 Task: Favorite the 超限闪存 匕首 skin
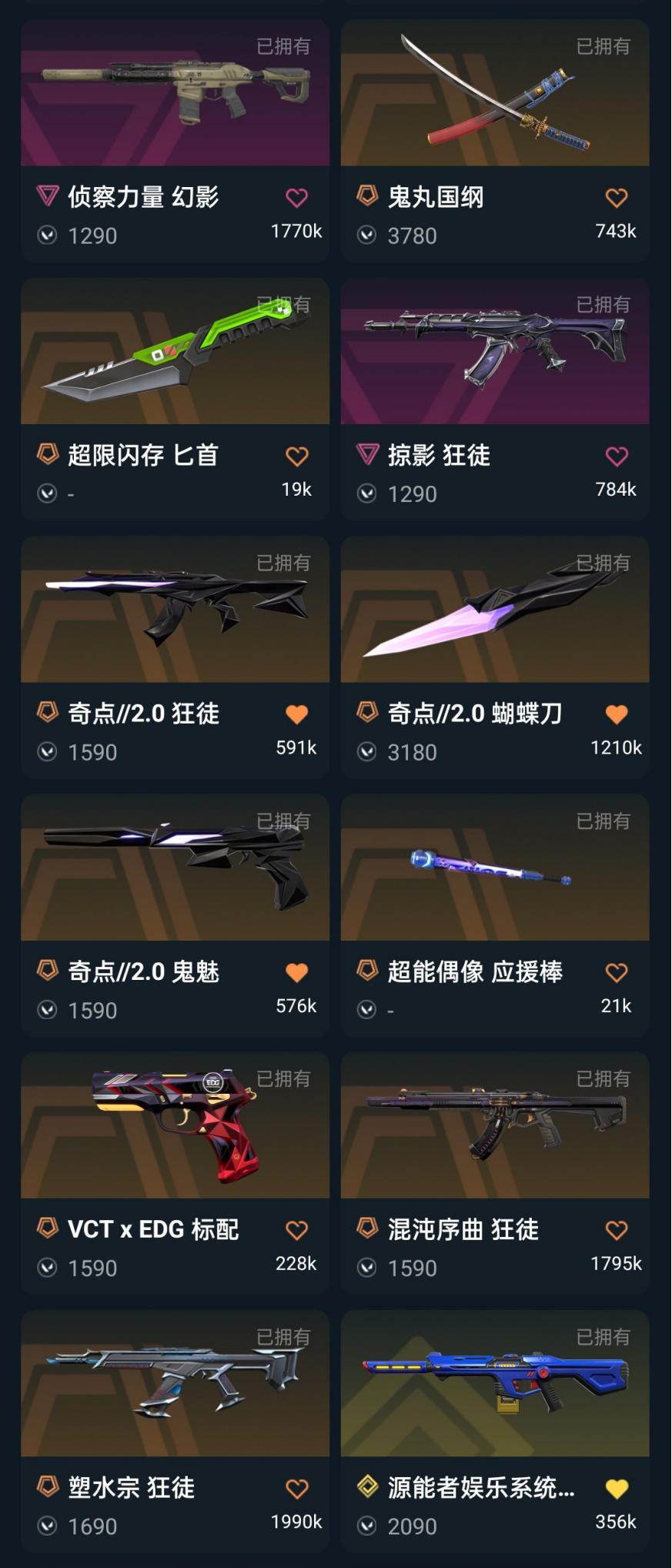tap(296, 456)
